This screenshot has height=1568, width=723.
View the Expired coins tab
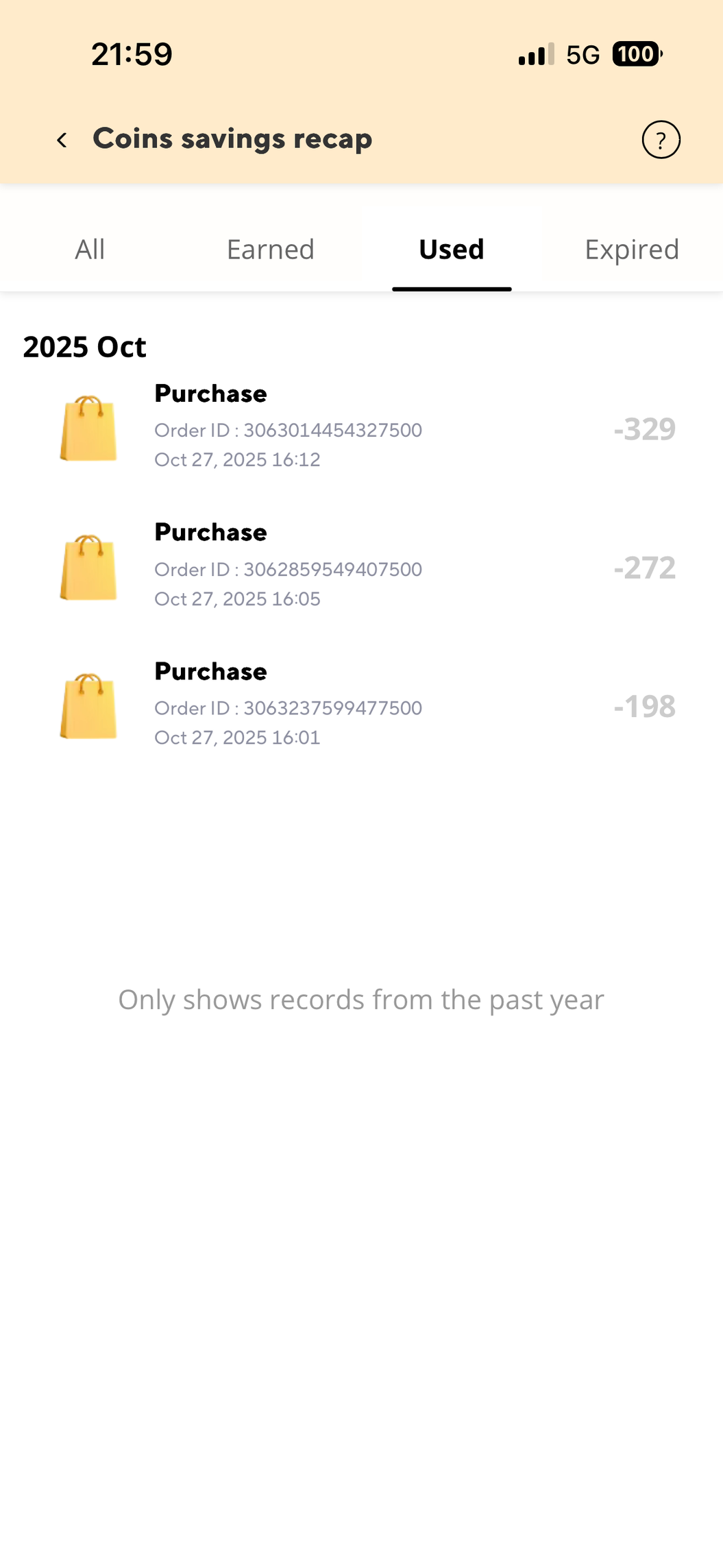pos(632,250)
